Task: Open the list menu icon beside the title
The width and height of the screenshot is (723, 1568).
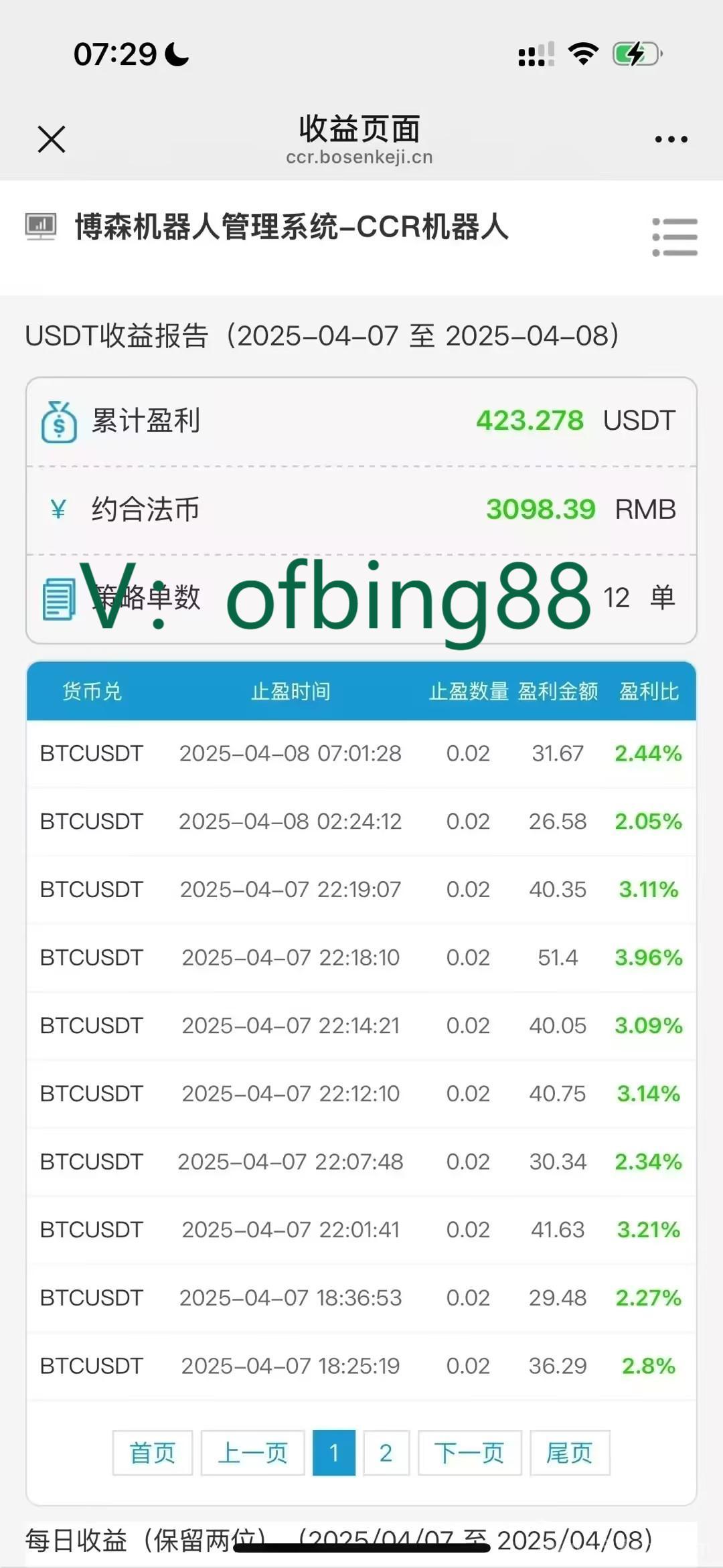Action: coord(675,237)
